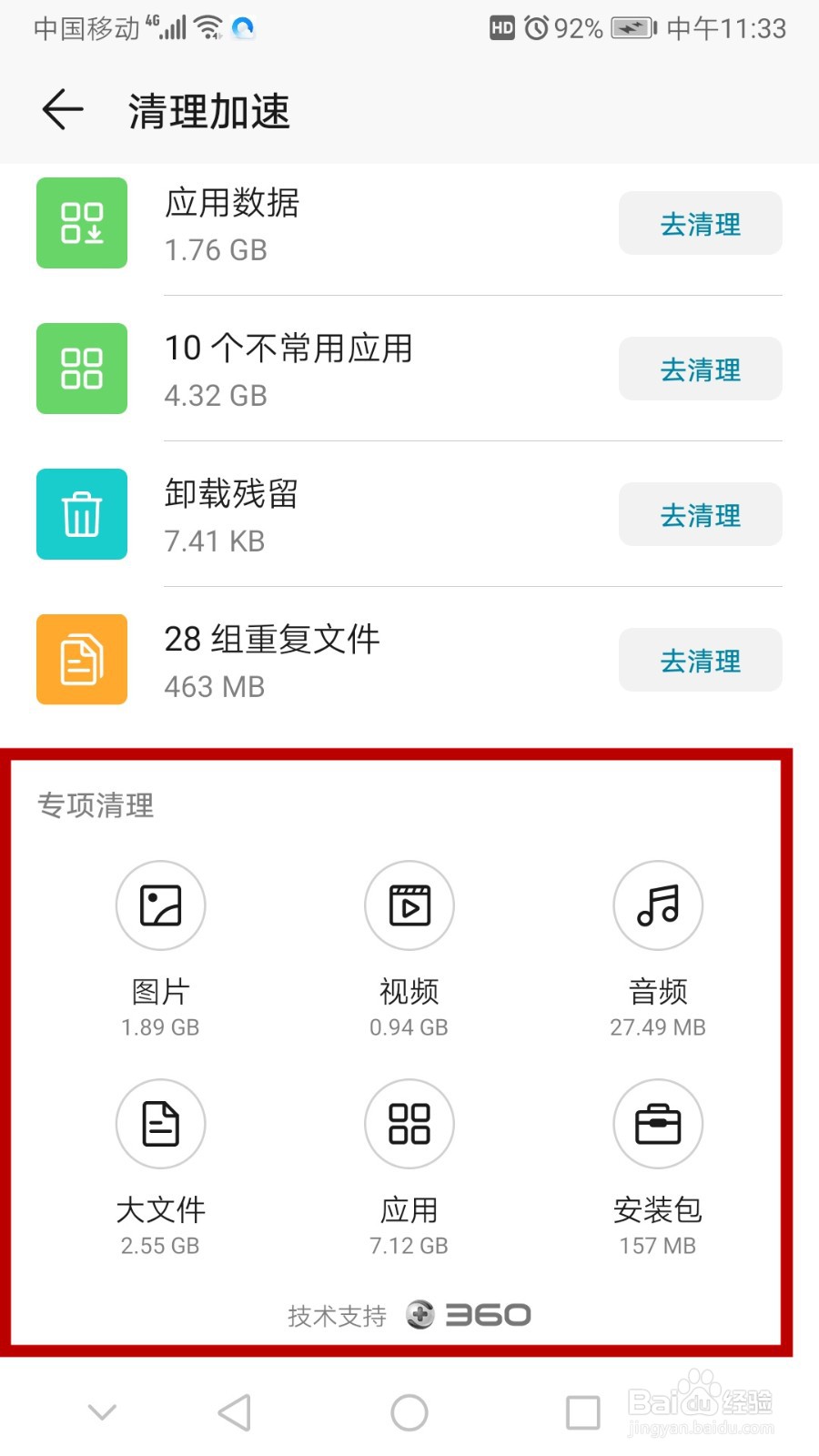Click 去清理 for 10 个不常用应用
The image size is (819, 1456).
[700, 369]
